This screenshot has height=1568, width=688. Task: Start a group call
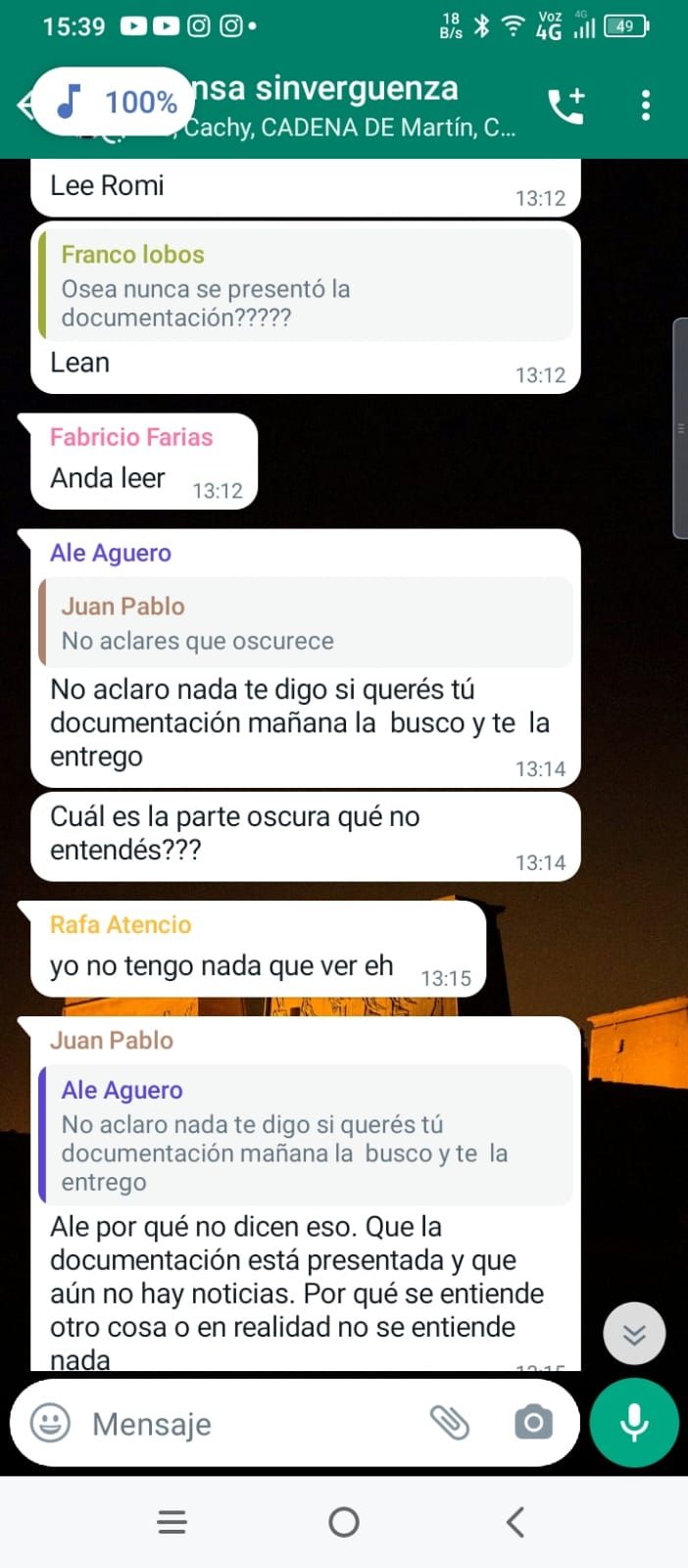566,105
